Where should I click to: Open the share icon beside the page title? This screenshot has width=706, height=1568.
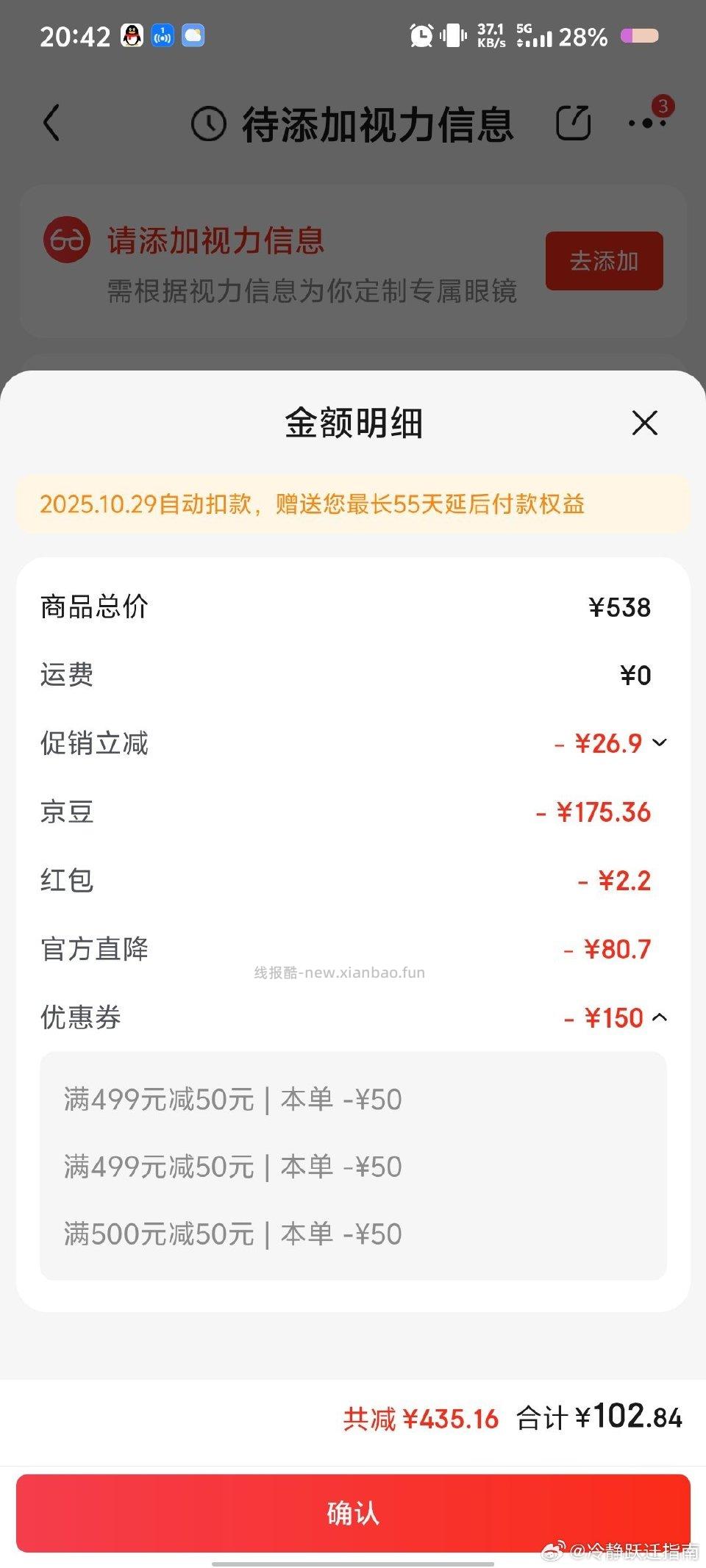(x=574, y=123)
